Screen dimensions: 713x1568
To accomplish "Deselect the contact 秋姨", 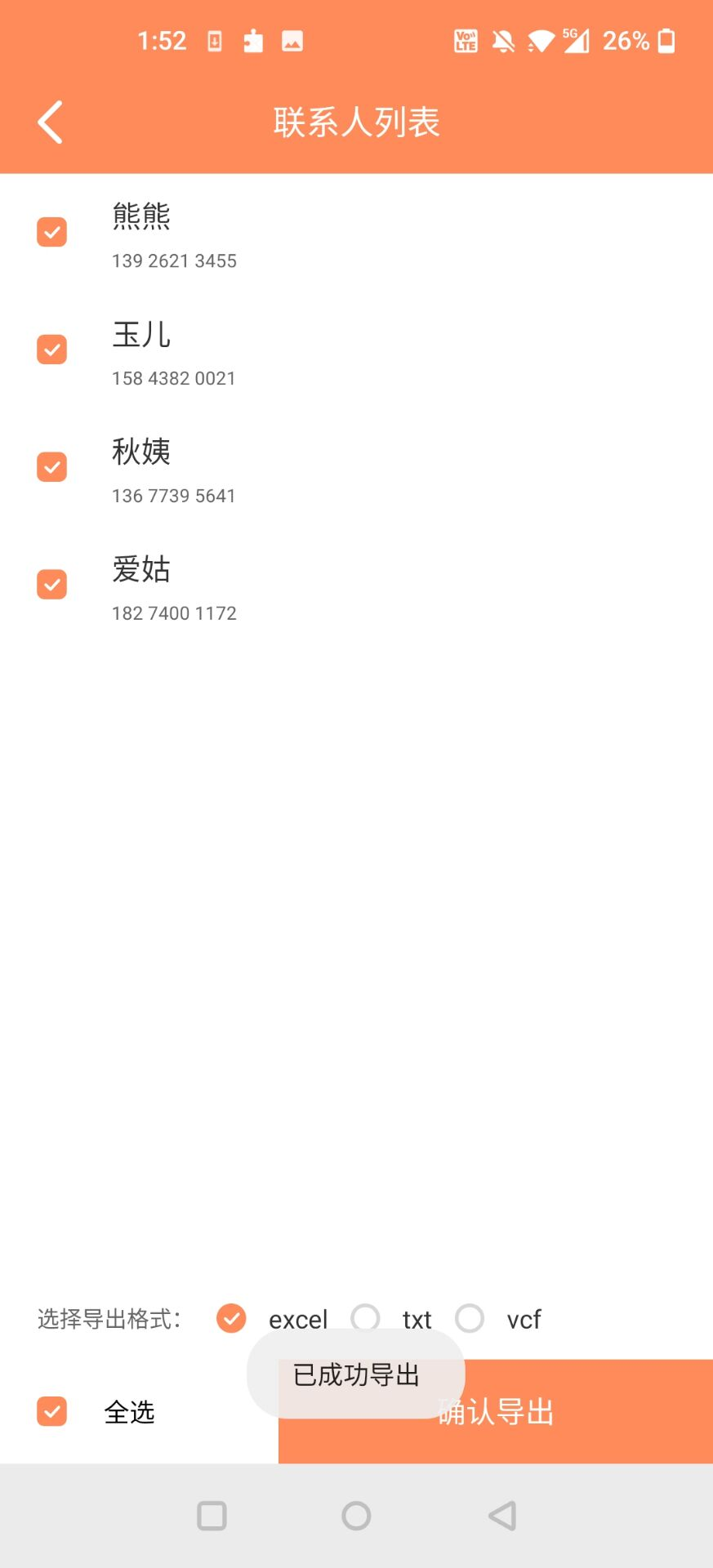I will [51, 467].
